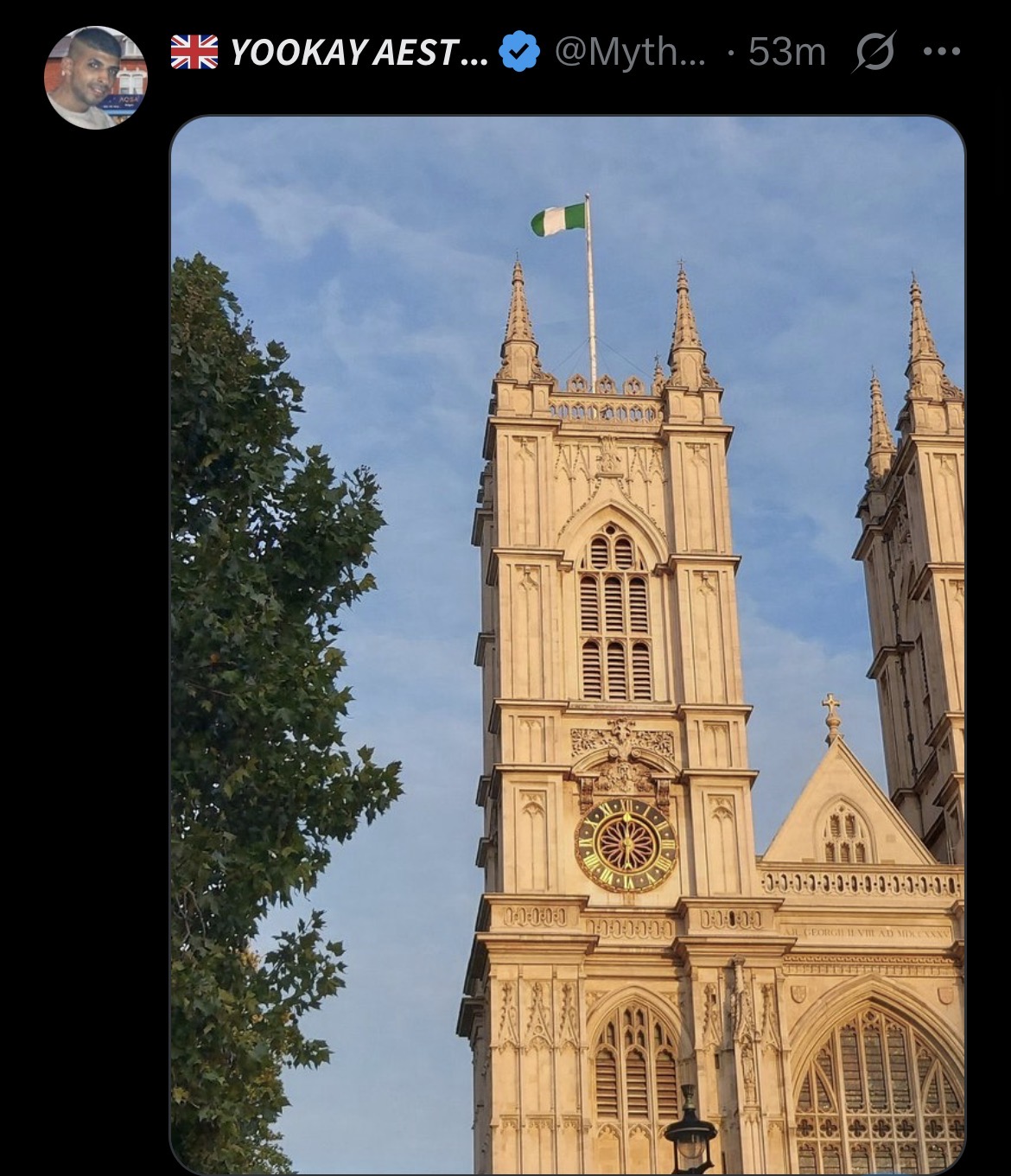Open the poster's profile picture
The height and width of the screenshot is (1176, 1011).
(95, 78)
